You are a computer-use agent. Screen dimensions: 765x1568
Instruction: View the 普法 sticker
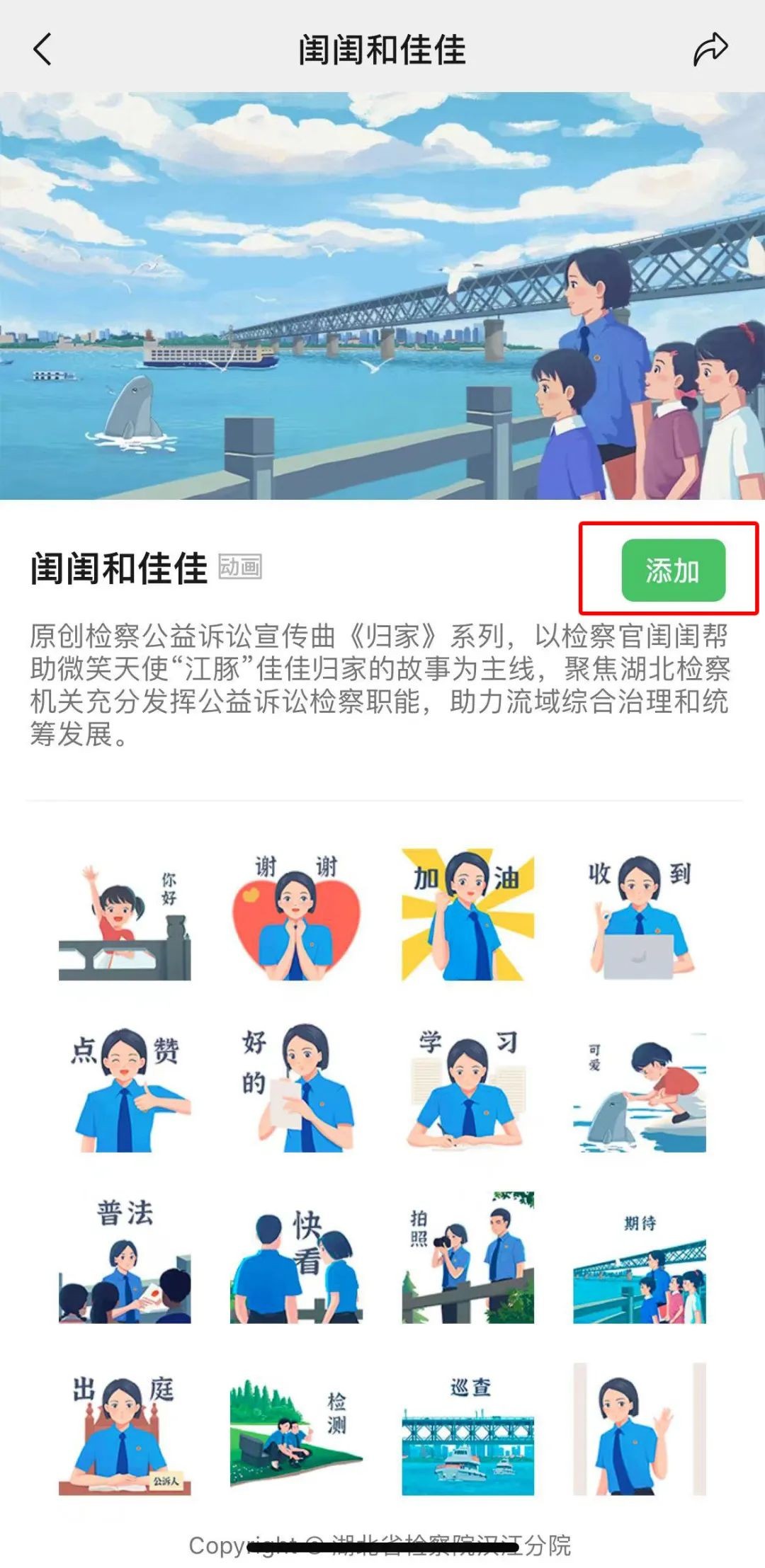[x=125, y=1258]
